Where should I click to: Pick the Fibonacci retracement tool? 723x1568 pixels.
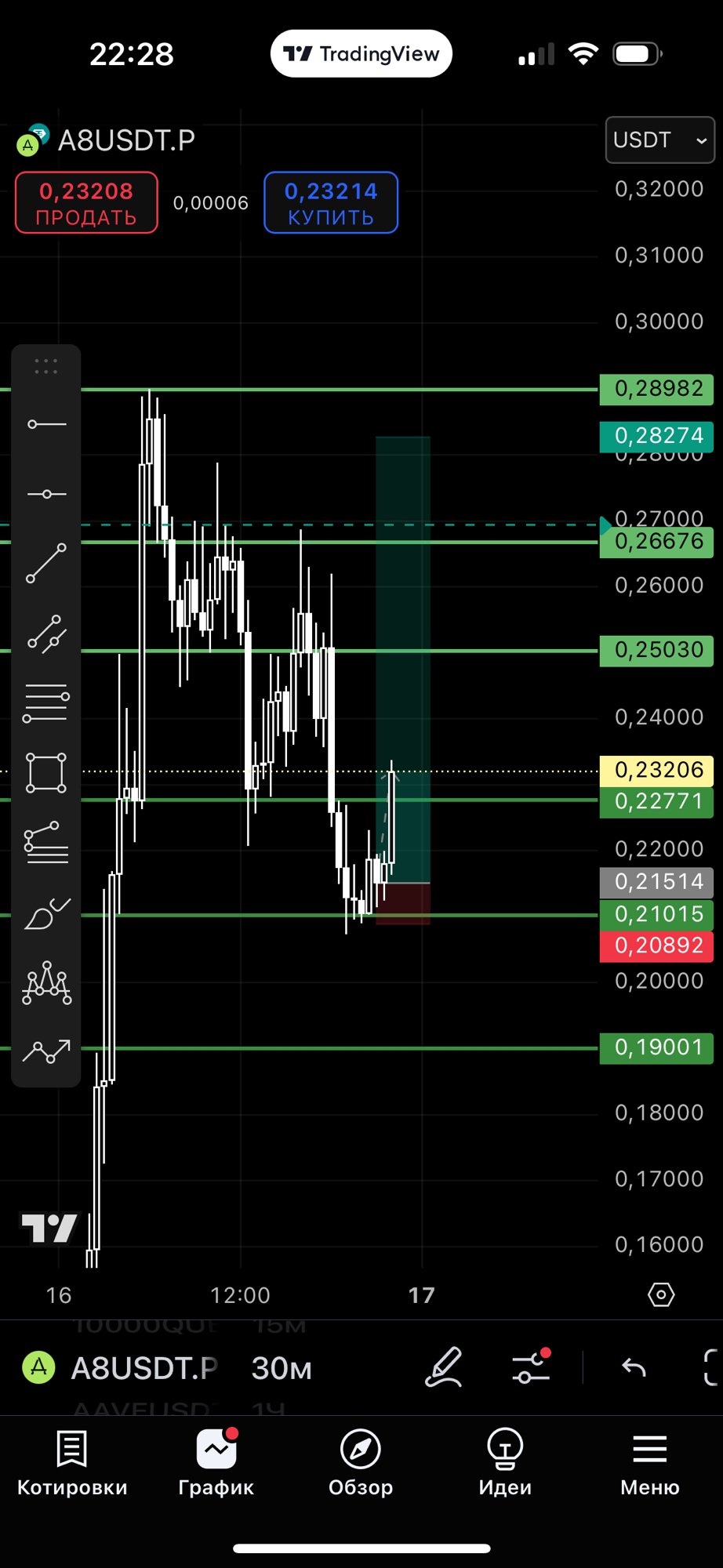tap(46, 703)
